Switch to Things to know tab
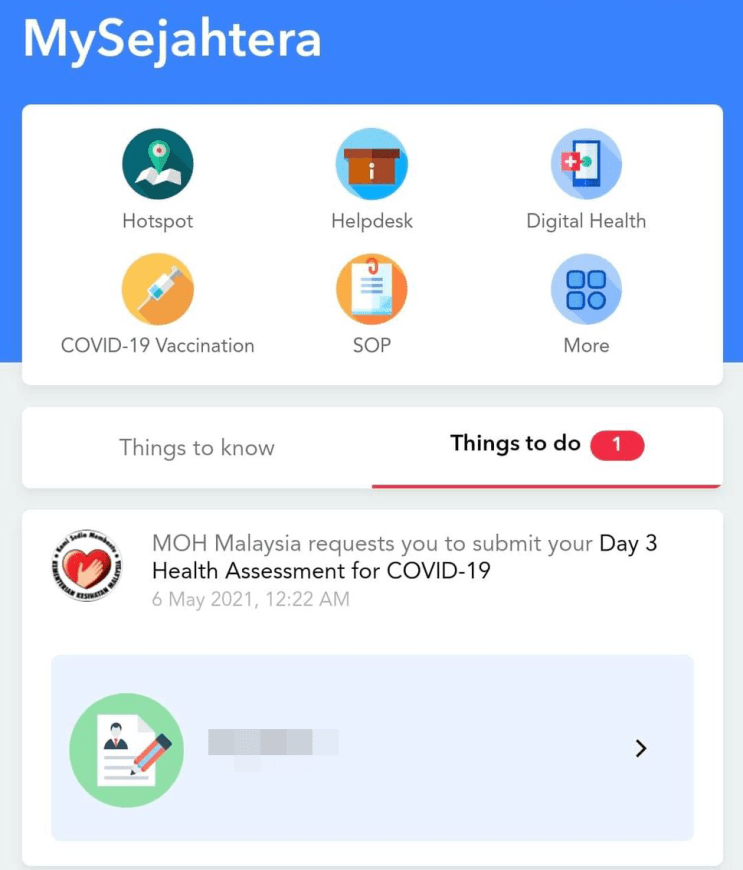Viewport: 743px width, 870px height. tap(197, 447)
